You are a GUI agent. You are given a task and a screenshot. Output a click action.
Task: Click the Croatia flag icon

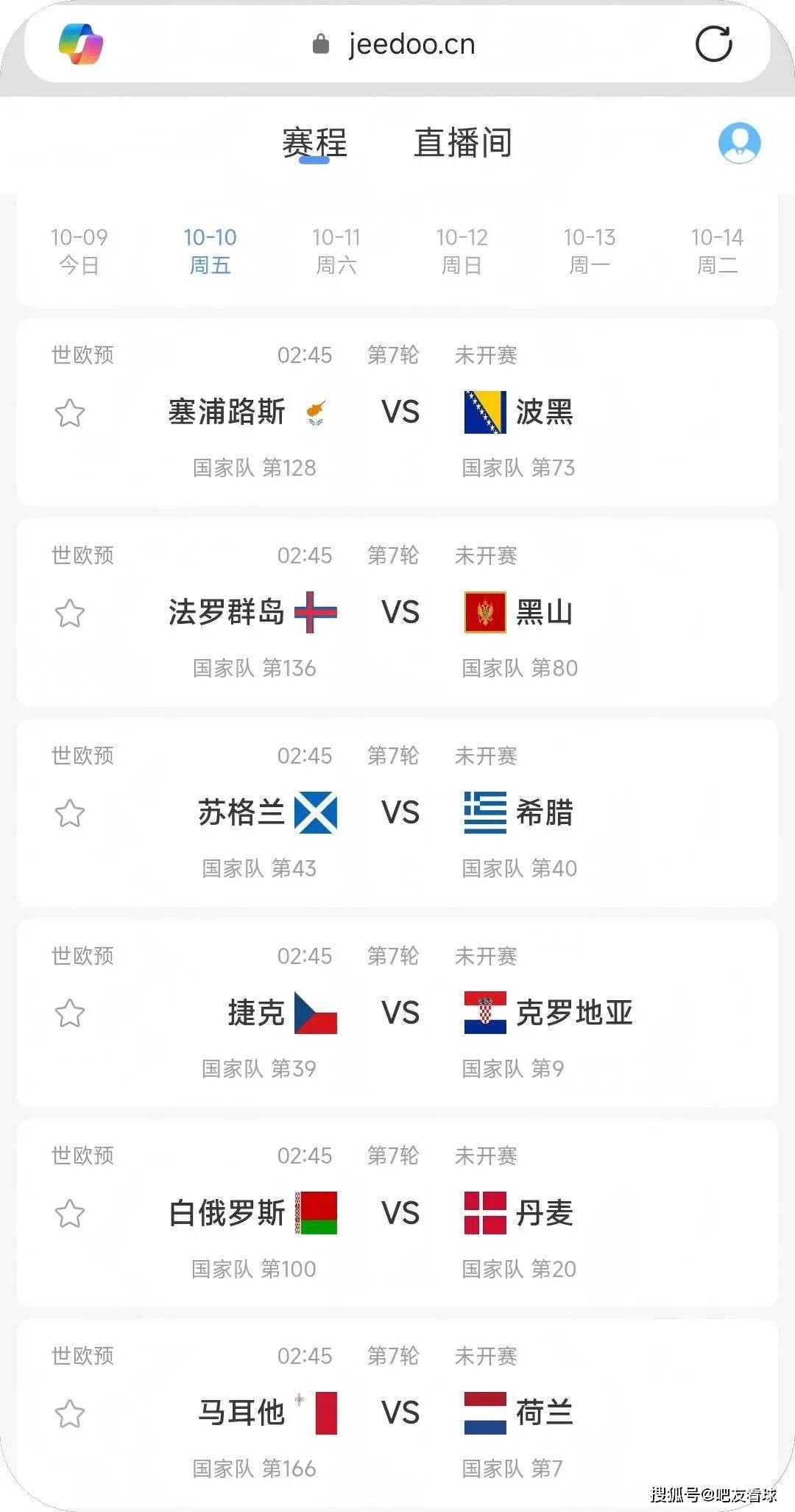point(484,1012)
